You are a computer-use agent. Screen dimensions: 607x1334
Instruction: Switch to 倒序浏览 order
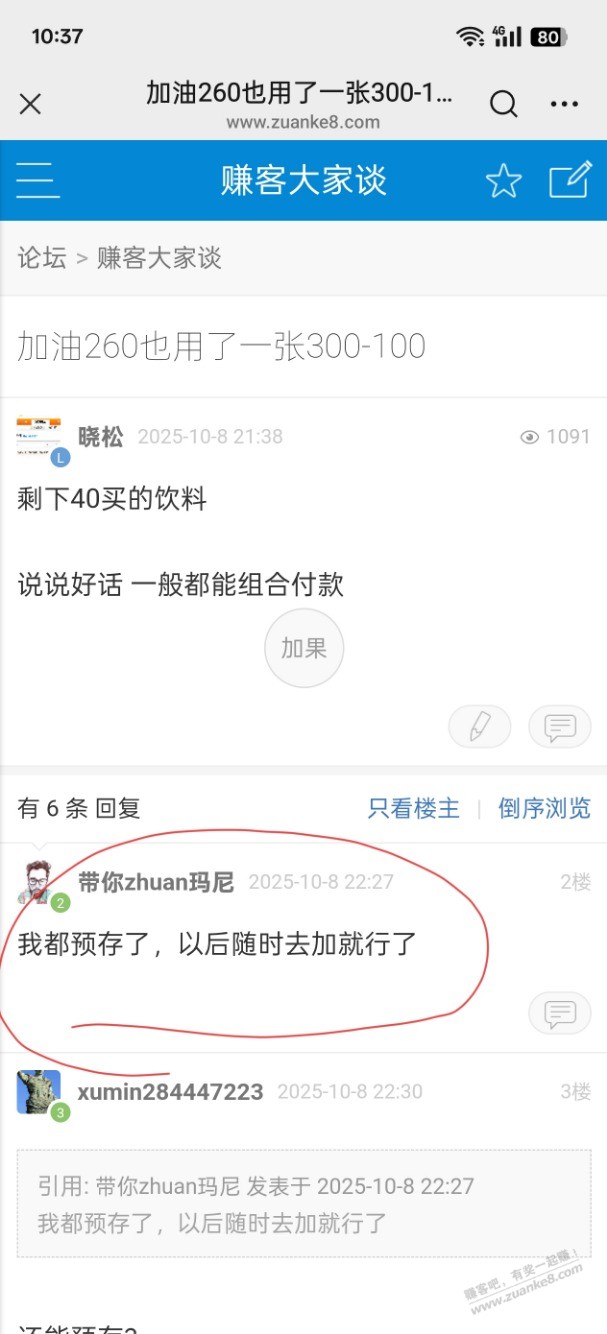click(x=544, y=808)
